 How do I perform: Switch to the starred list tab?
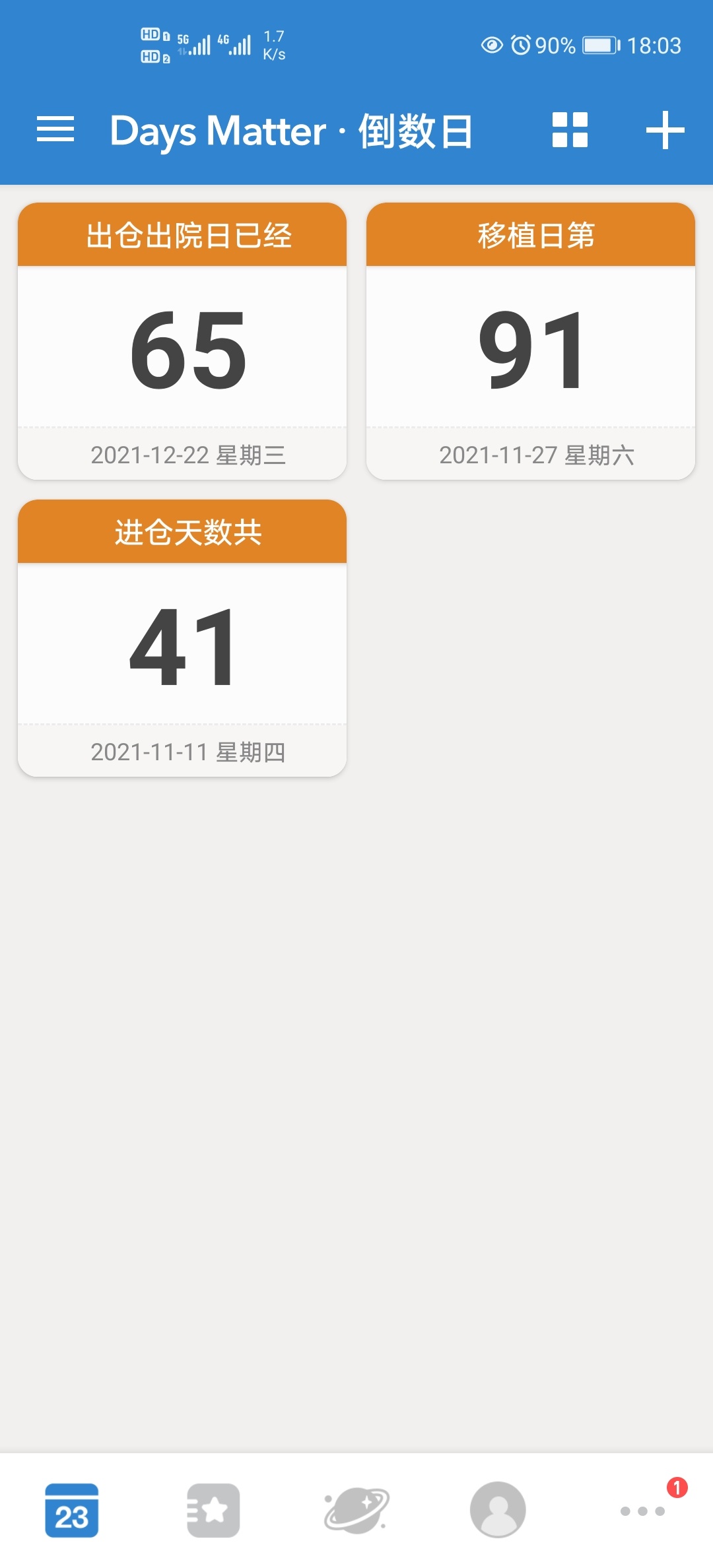(x=213, y=1510)
